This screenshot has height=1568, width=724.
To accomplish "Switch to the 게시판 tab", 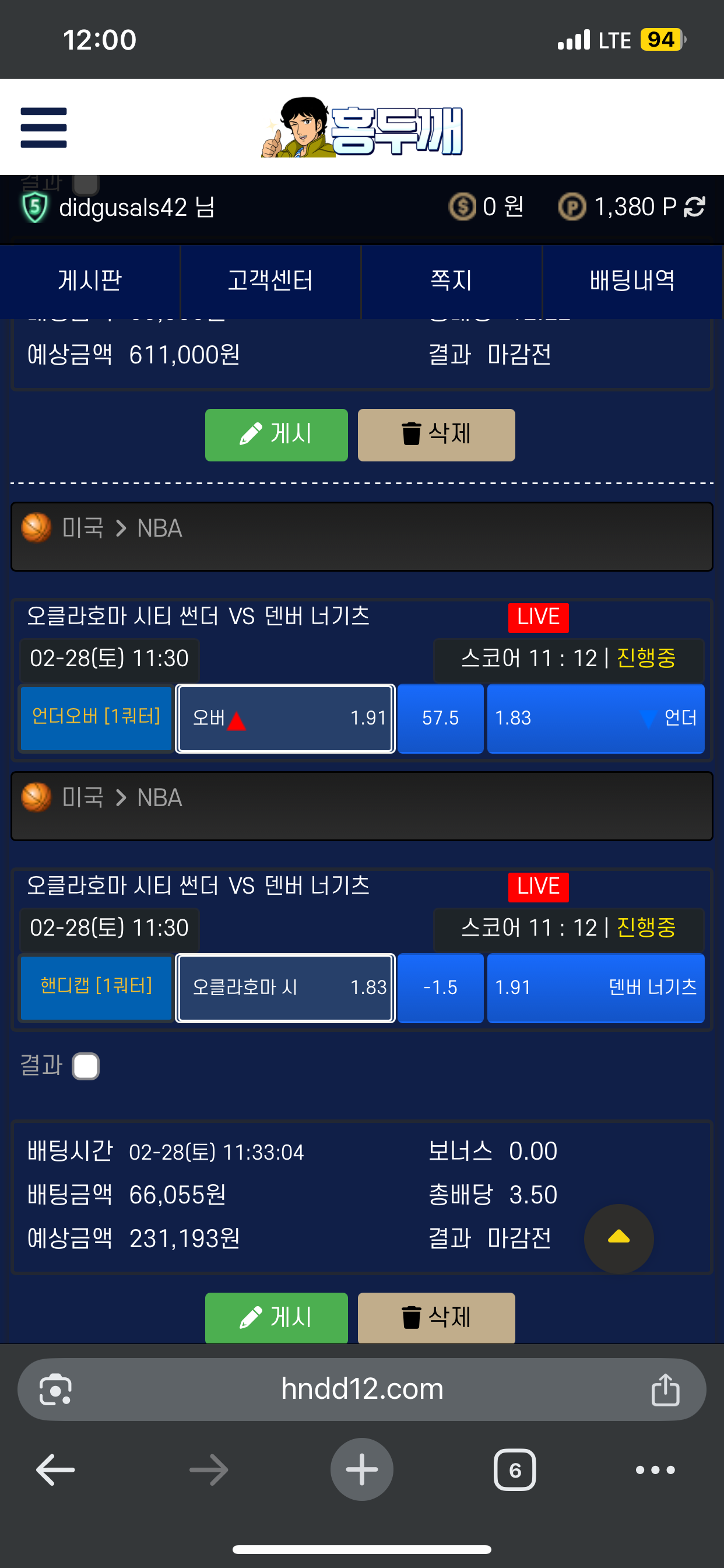I will (x=90, y=281).
